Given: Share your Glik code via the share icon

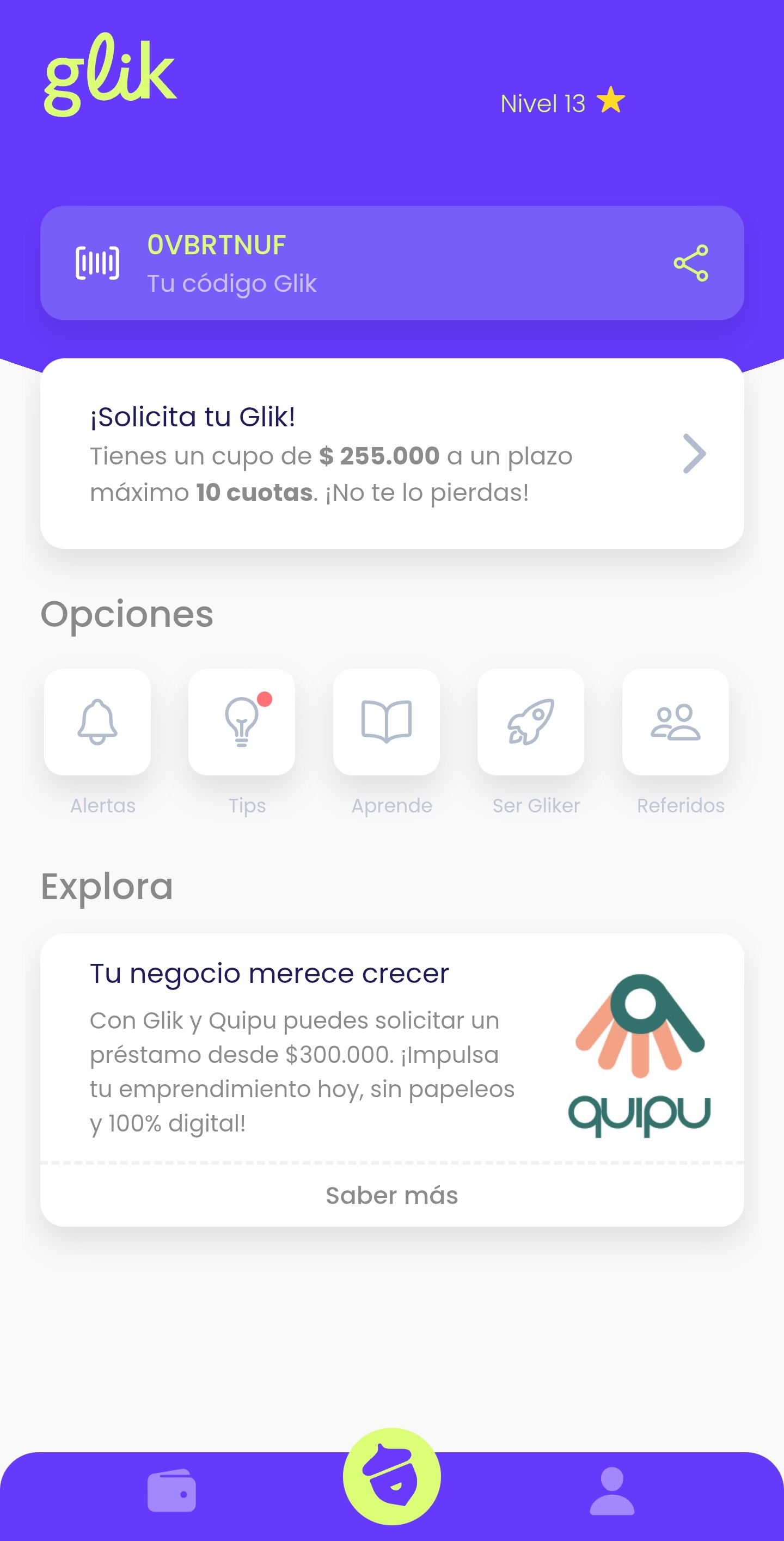Looking at the screenshot, I should point(692,261).
